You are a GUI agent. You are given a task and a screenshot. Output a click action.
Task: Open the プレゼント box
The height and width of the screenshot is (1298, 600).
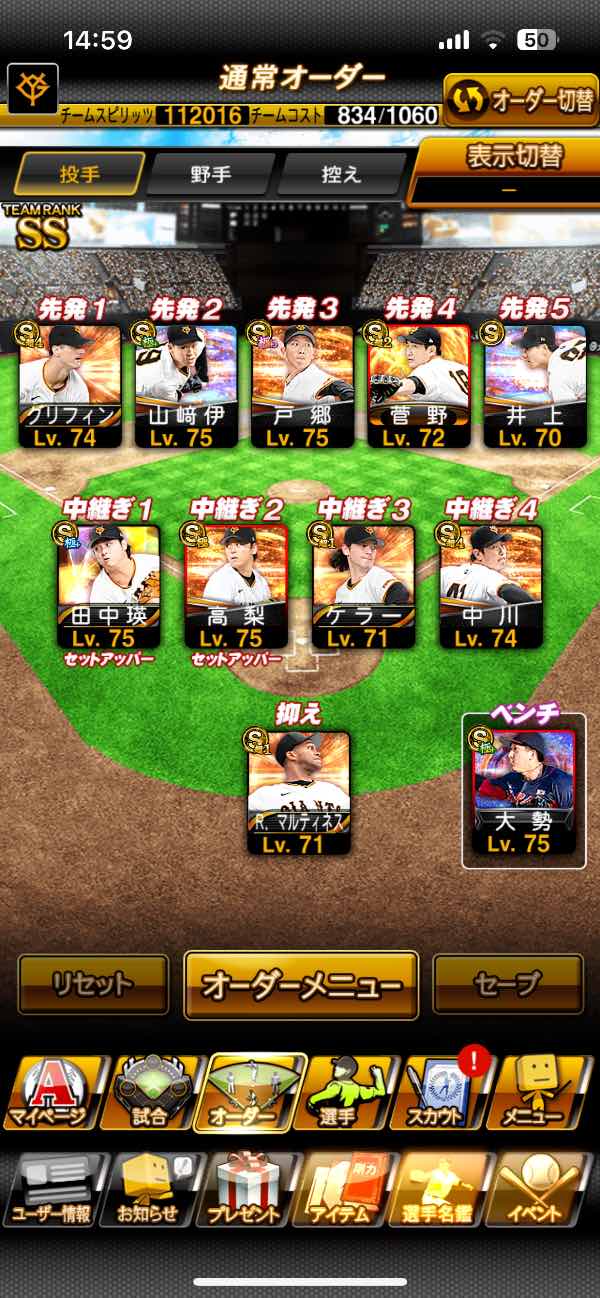tap(246, 1190)
